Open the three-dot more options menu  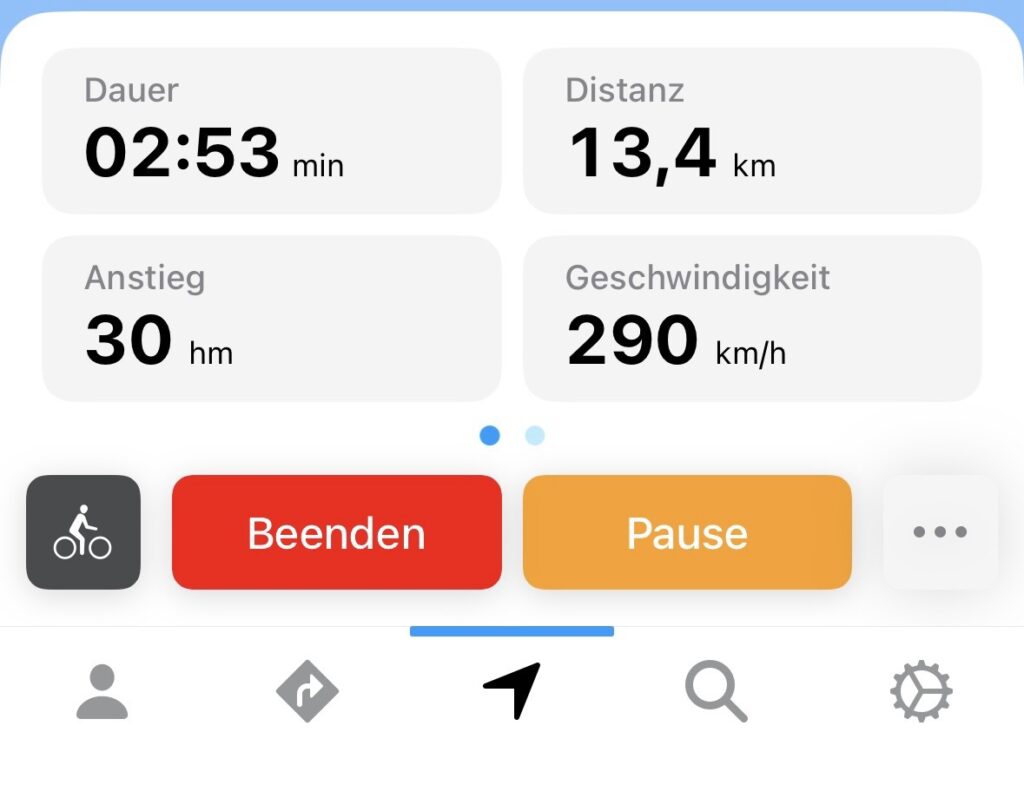click(940, 532)
